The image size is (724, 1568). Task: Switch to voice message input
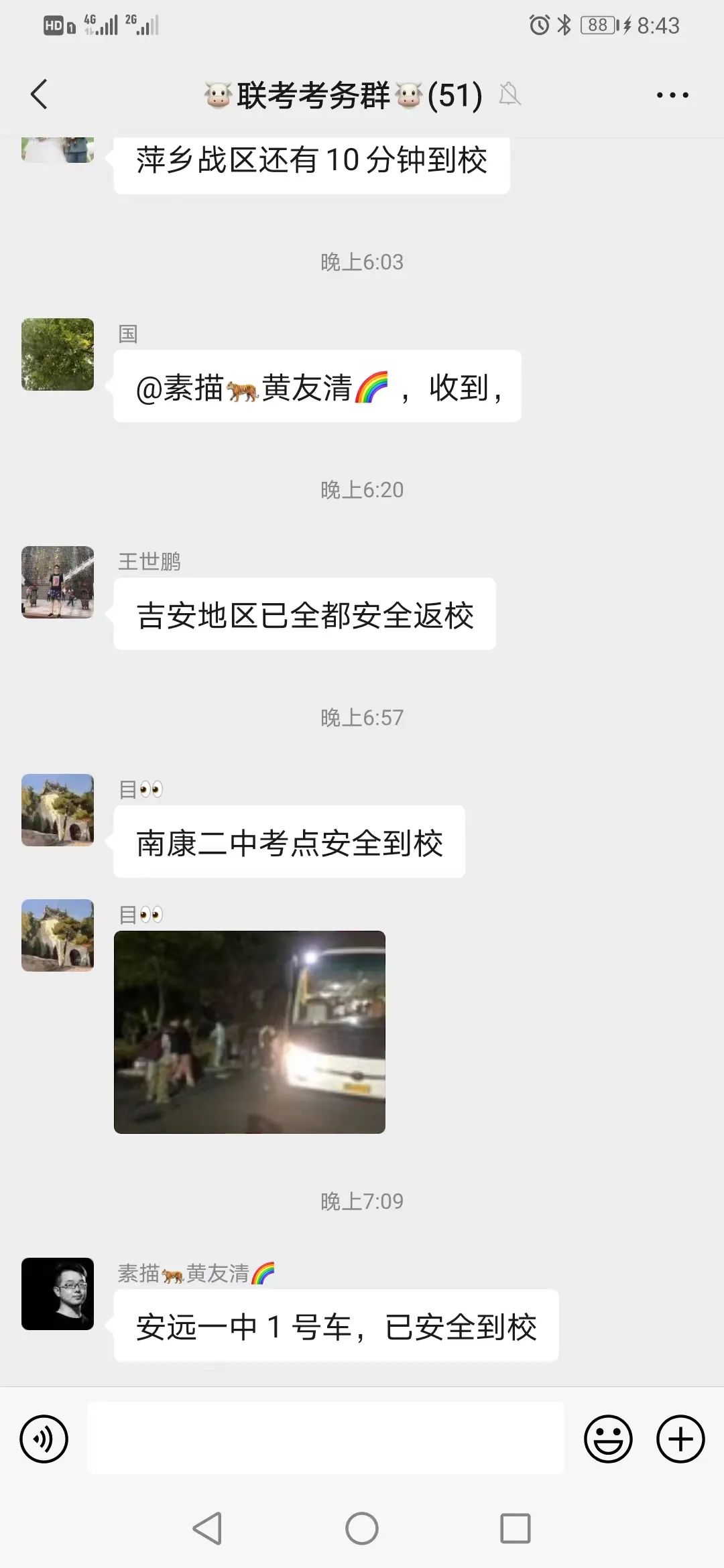[x=44, y=1438]
